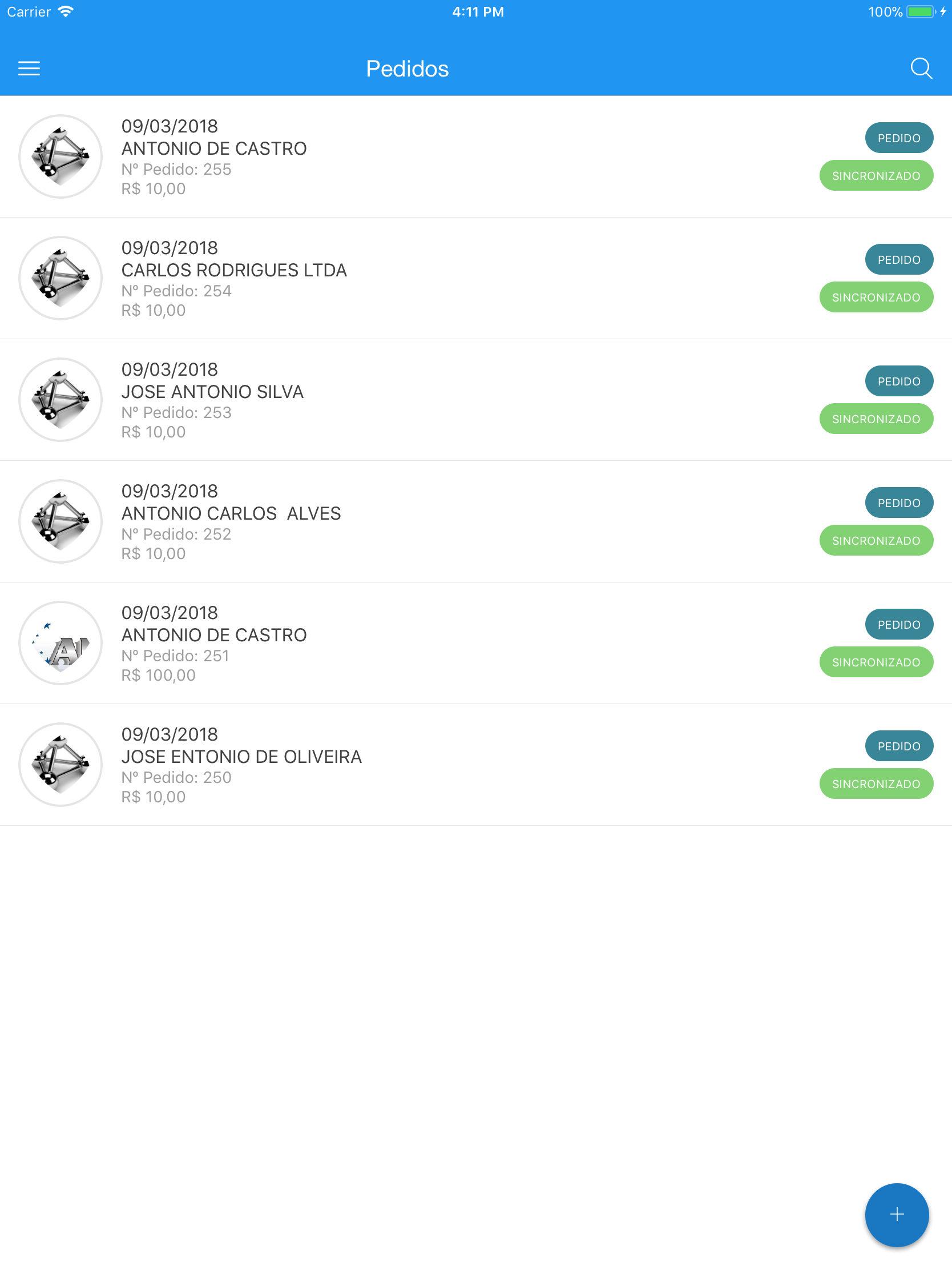Tap the battery indicator in status bar
This screenshot has width=952, height=1270.
(921, 11)
